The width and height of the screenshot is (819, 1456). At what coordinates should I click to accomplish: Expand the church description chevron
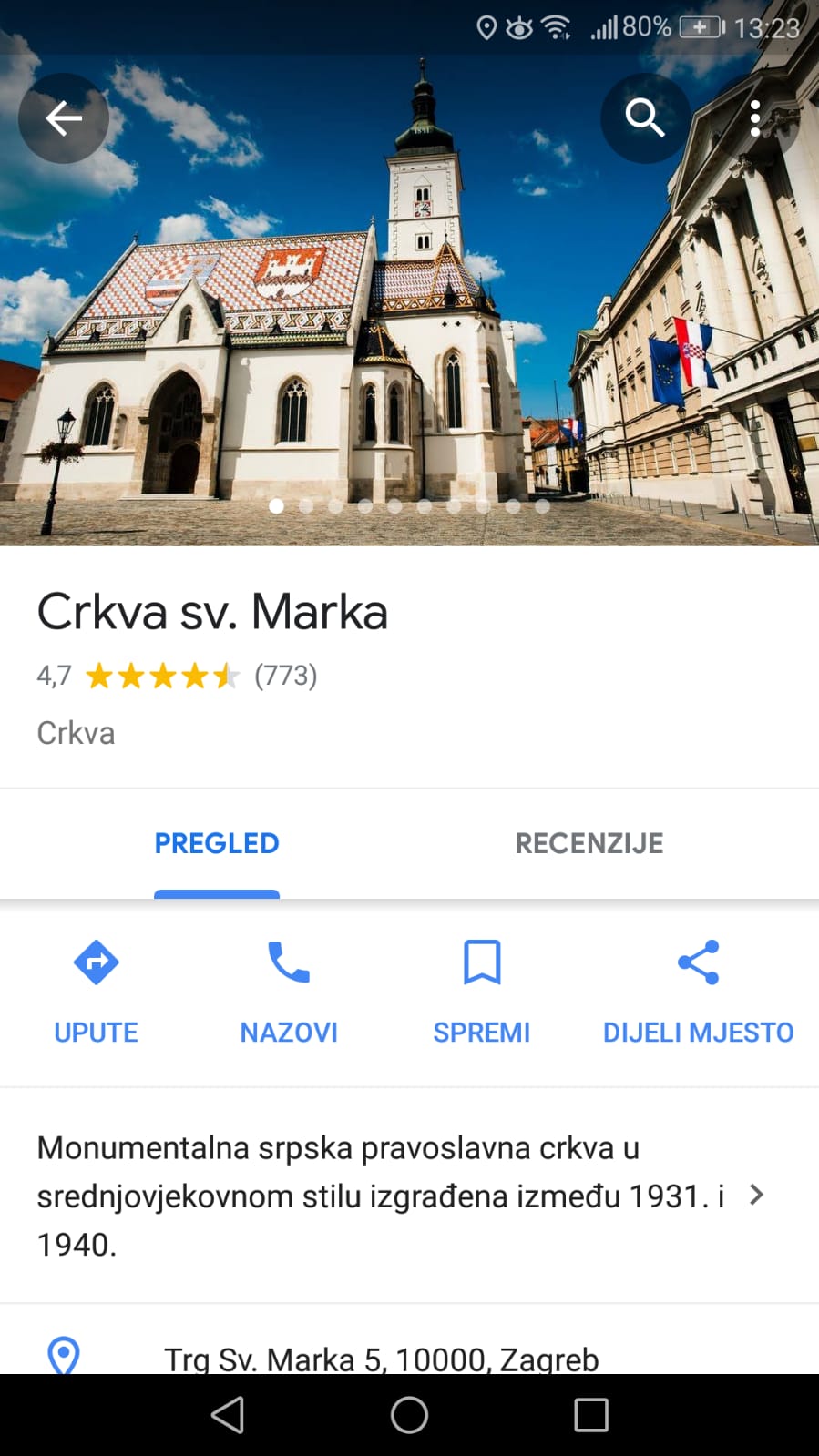click(x=755, y=1196)
